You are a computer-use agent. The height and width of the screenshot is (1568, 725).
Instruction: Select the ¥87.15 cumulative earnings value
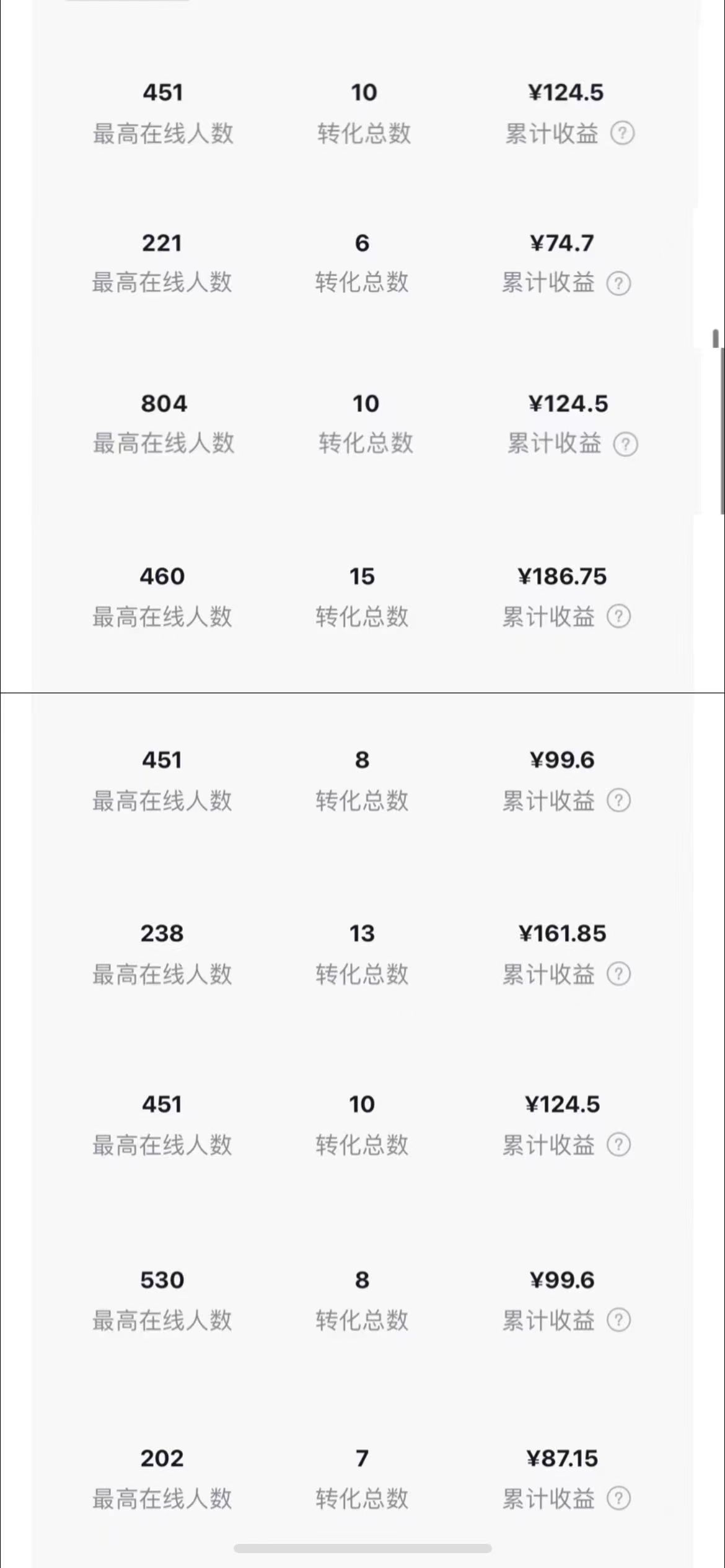coord(563,1458)
